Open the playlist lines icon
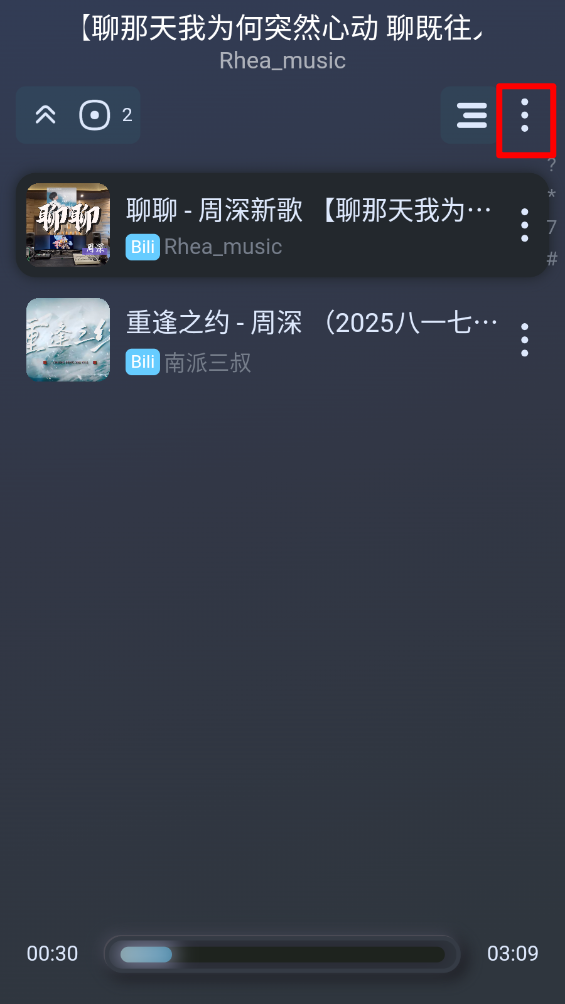Screen dimensions: 565x1004 [x=472, y=115]
